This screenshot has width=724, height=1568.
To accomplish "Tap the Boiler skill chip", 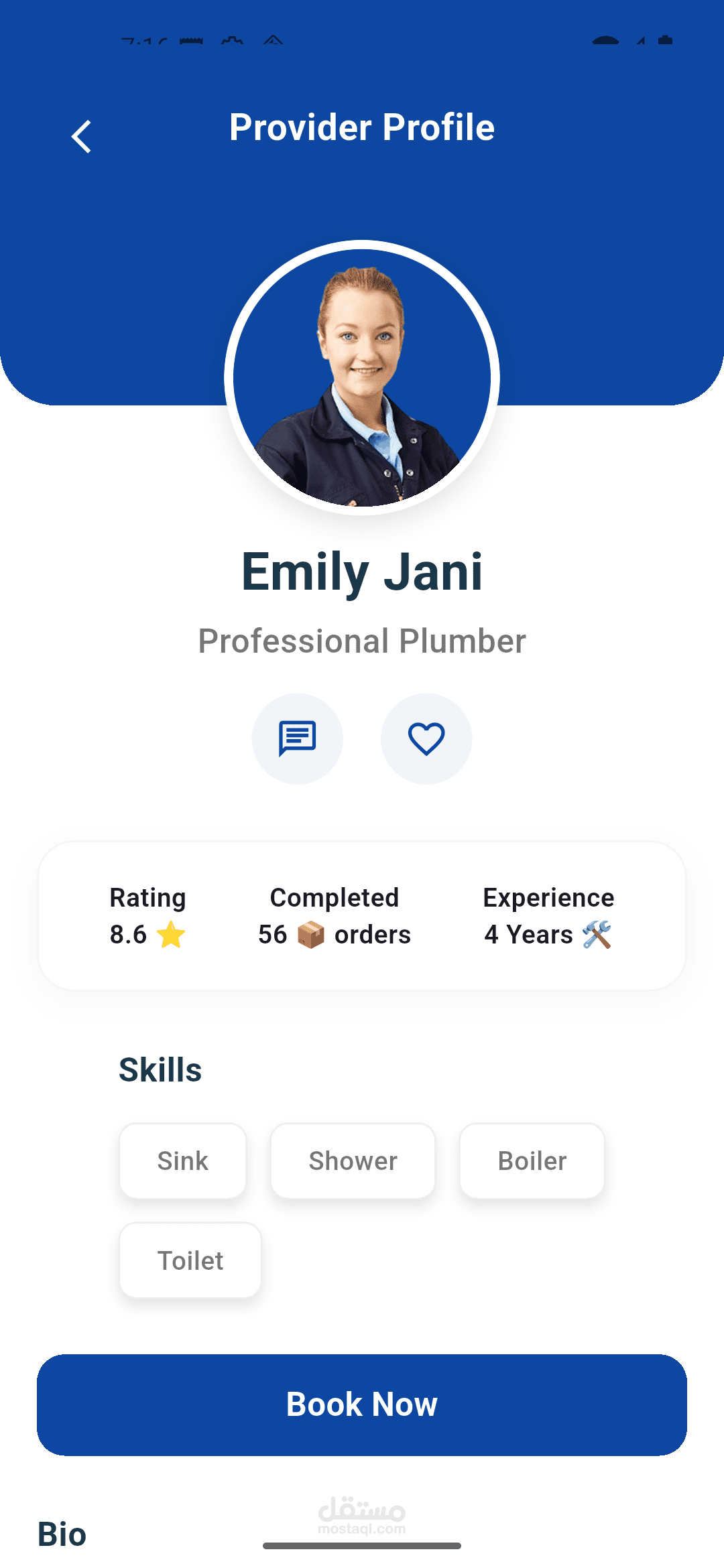I will tap(532, 1161).
